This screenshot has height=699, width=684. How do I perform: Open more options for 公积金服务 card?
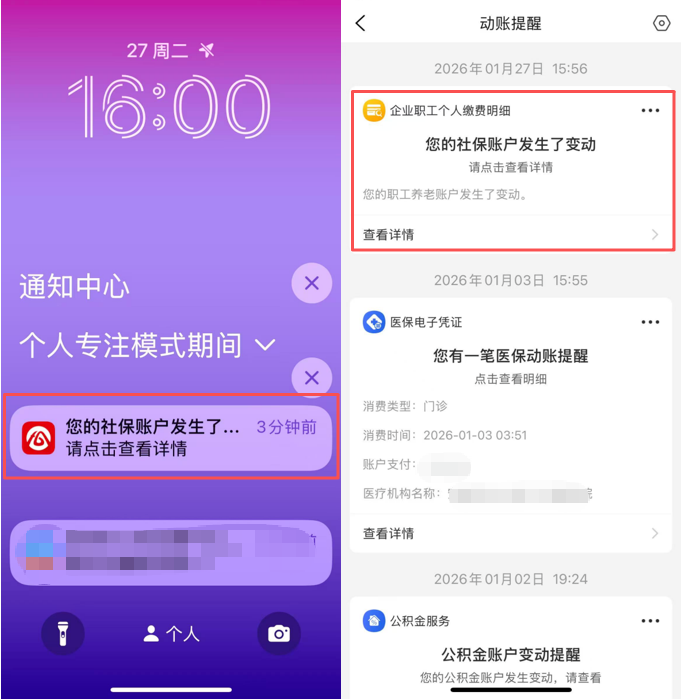[650, 621]
